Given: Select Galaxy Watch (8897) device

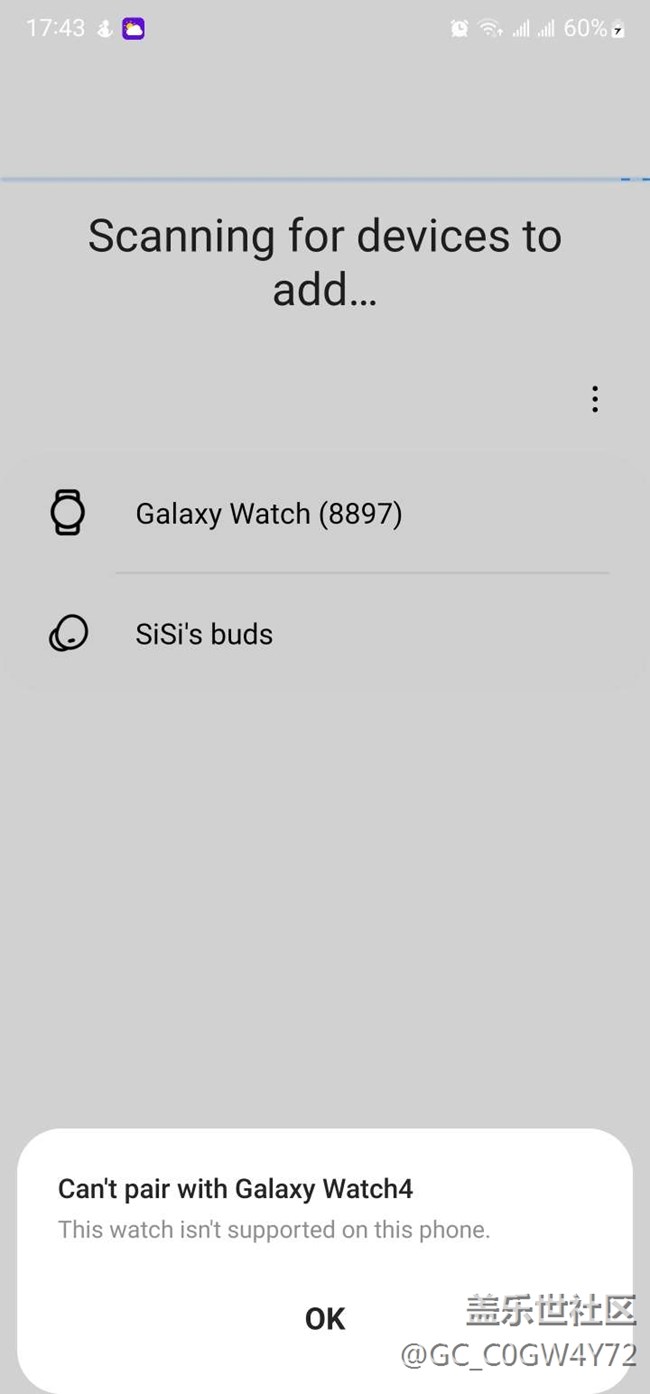Looking at the screenshot, I should [x=268, y=514].
